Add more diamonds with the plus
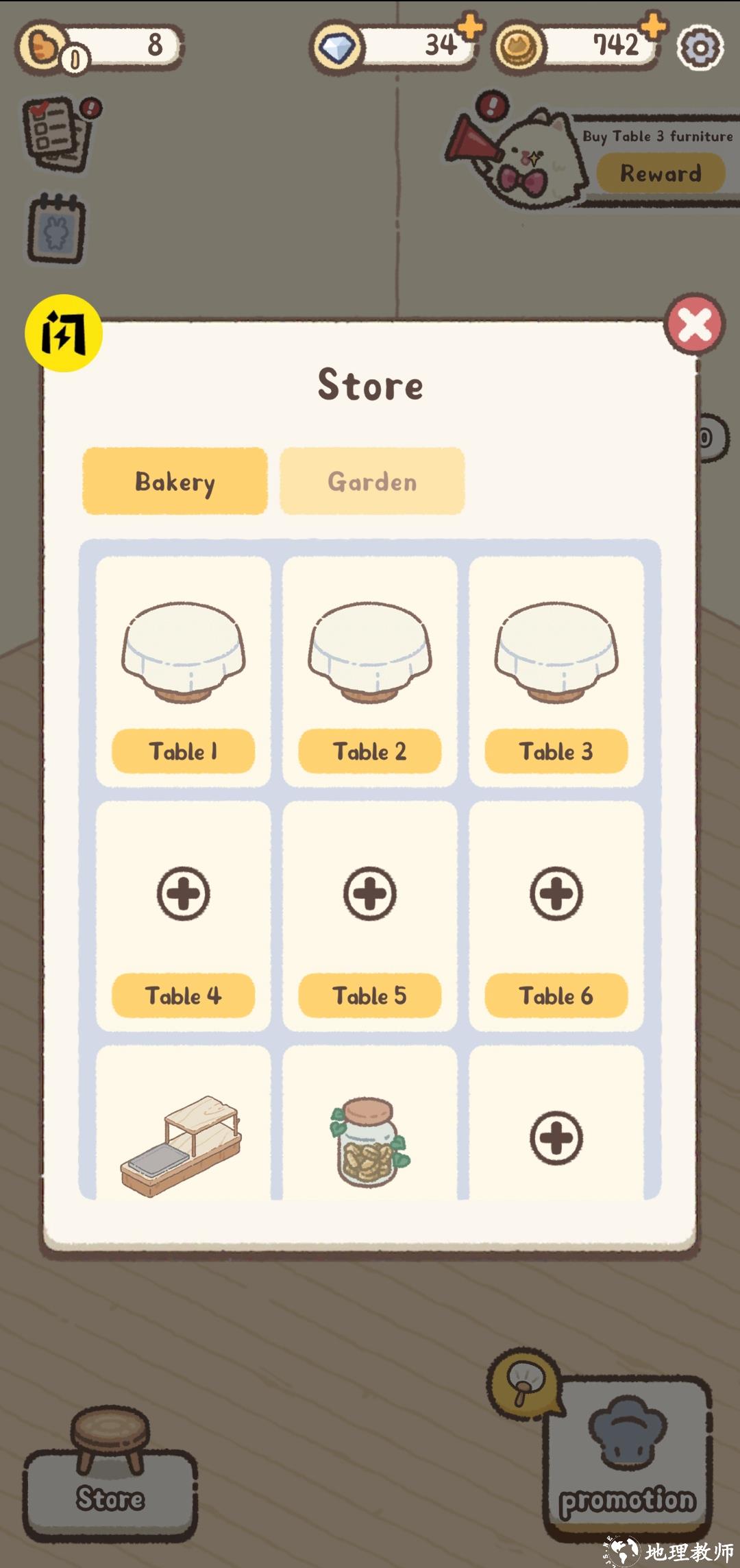The height and width of the screenshot is (1568, 740). click(471, 27)
